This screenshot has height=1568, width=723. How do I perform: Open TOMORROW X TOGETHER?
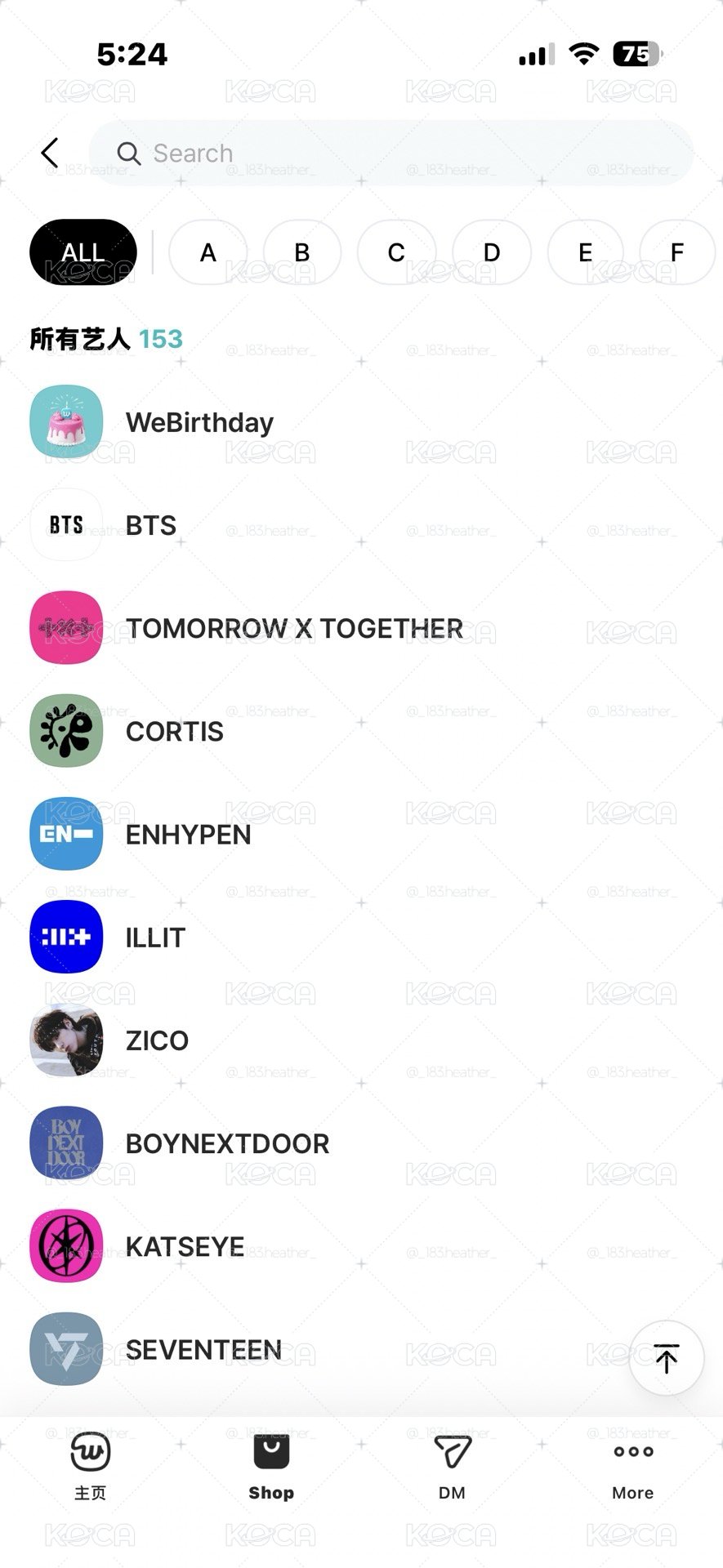[x=361, y=628]
